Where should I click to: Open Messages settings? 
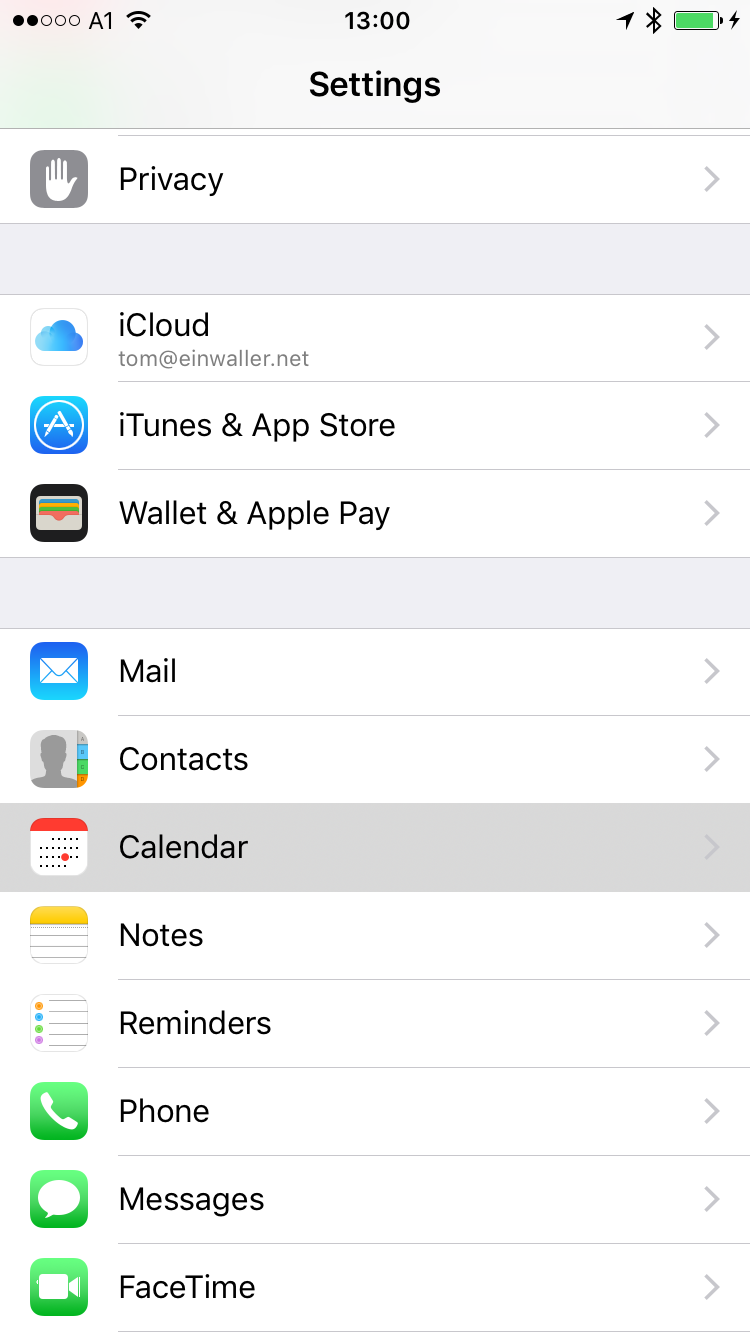[375, 1200]
